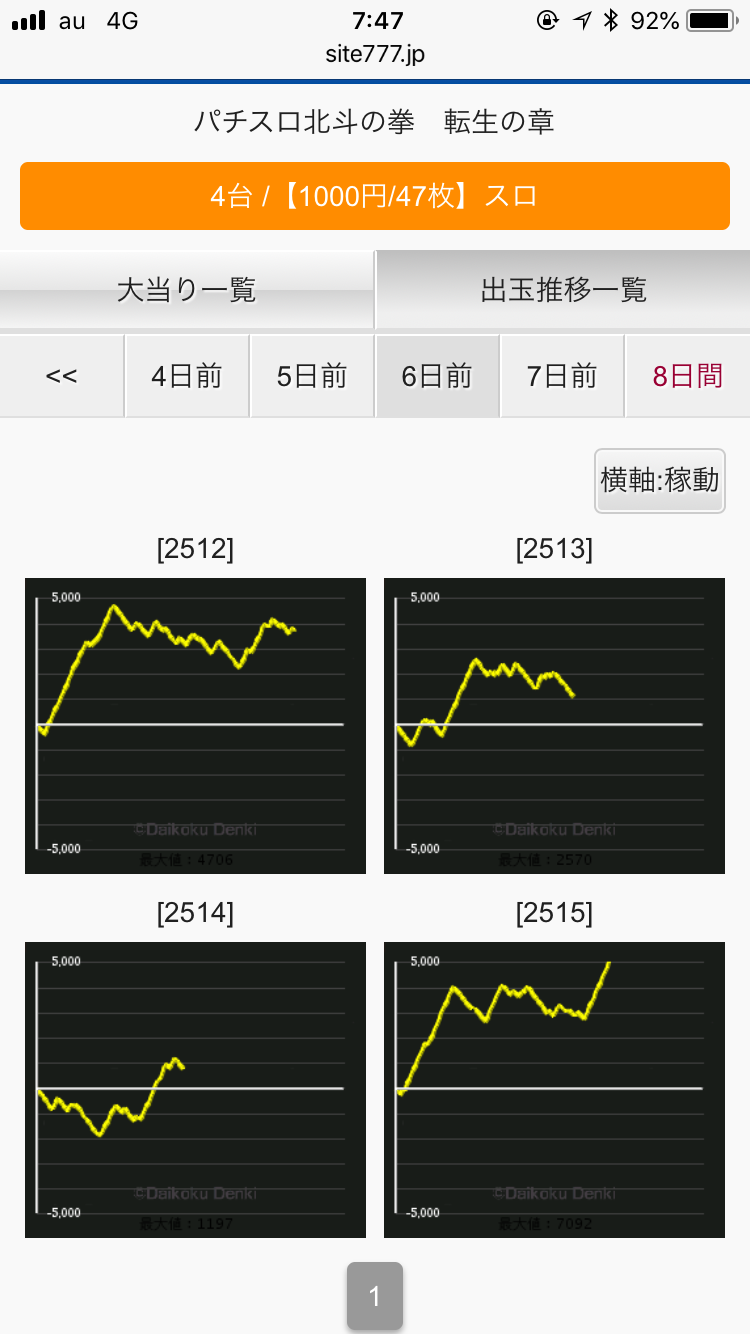750x1334 pixels.
Task: Open the graph for machine 2513
Action: click(554, 725)
